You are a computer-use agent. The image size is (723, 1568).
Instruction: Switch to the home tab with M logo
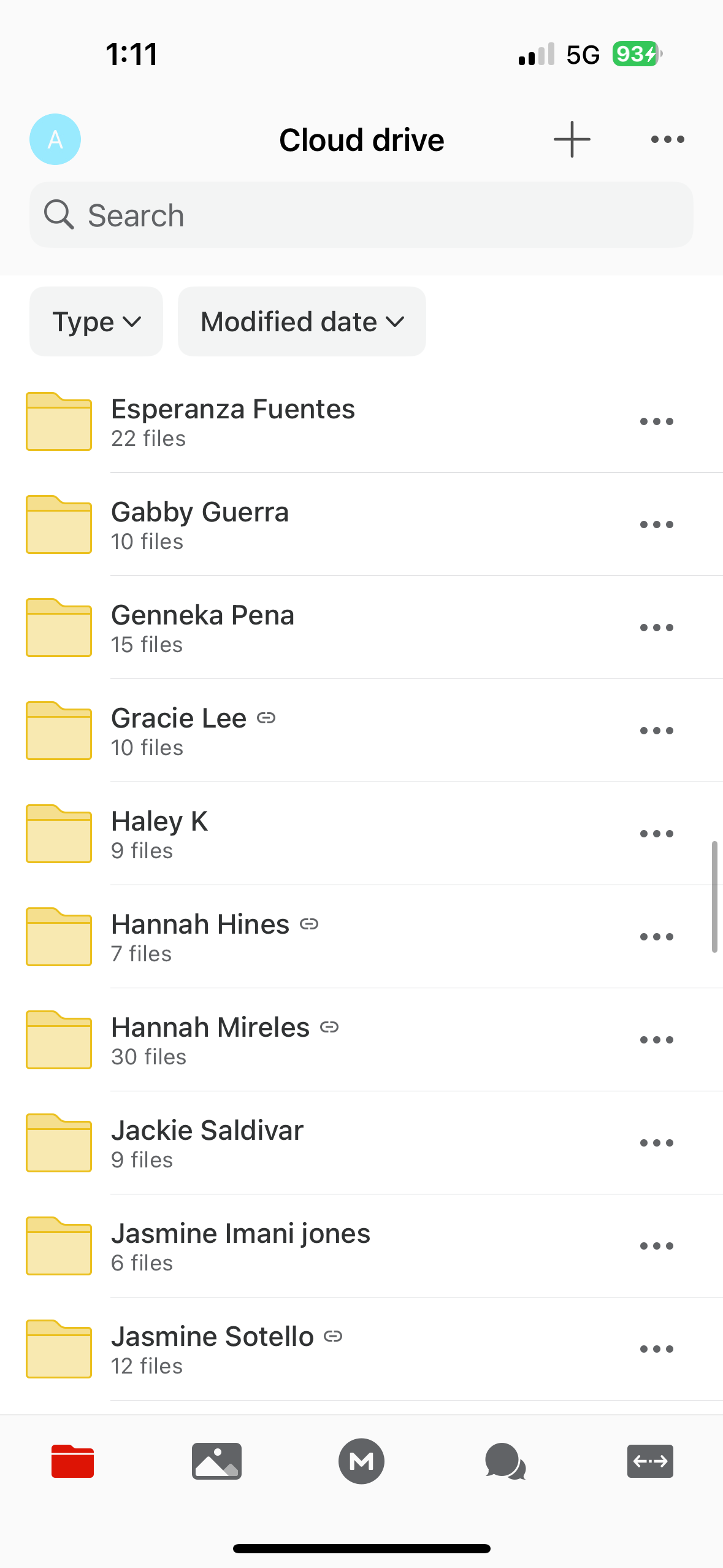click(x=361, y=1461)
